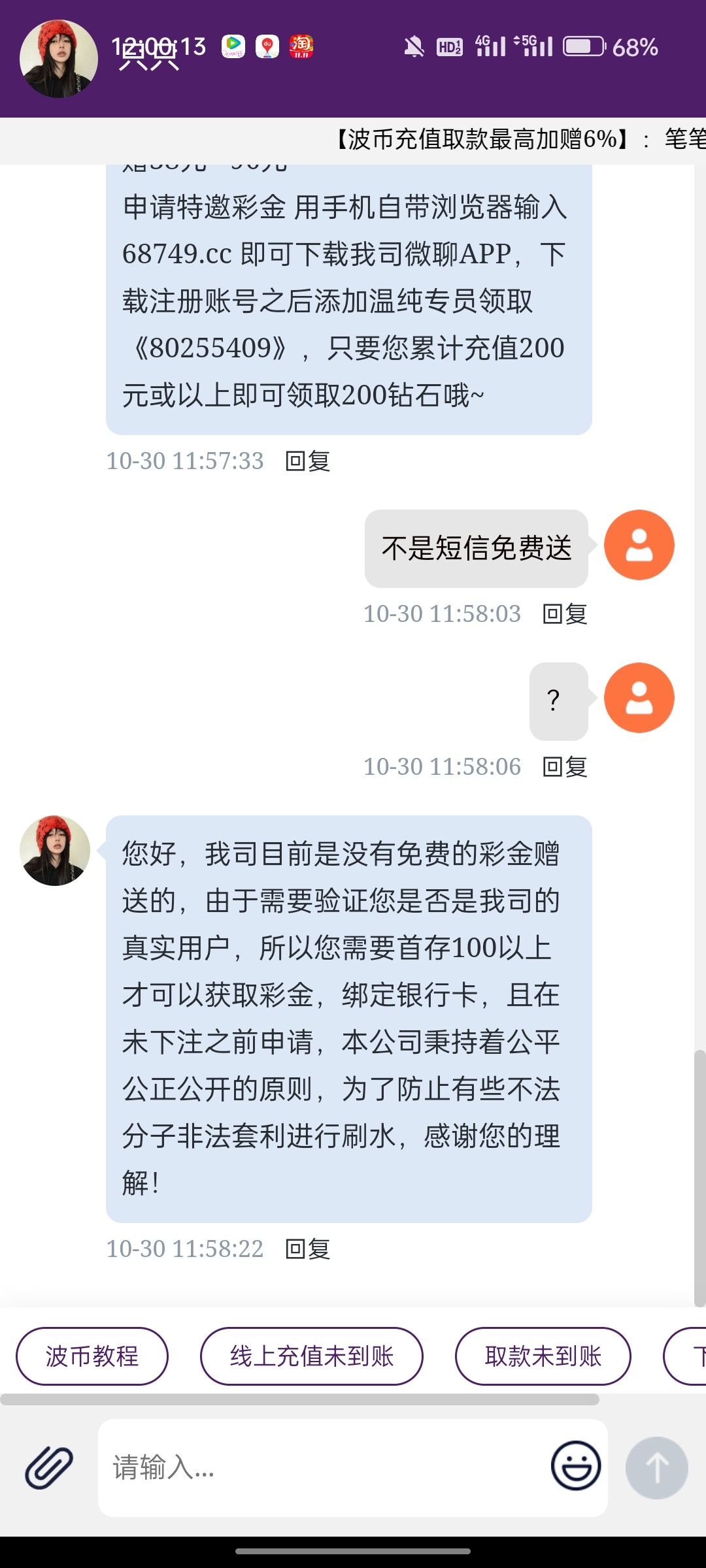Choose the 线上充值未到账 chip

coord(312,1356)
